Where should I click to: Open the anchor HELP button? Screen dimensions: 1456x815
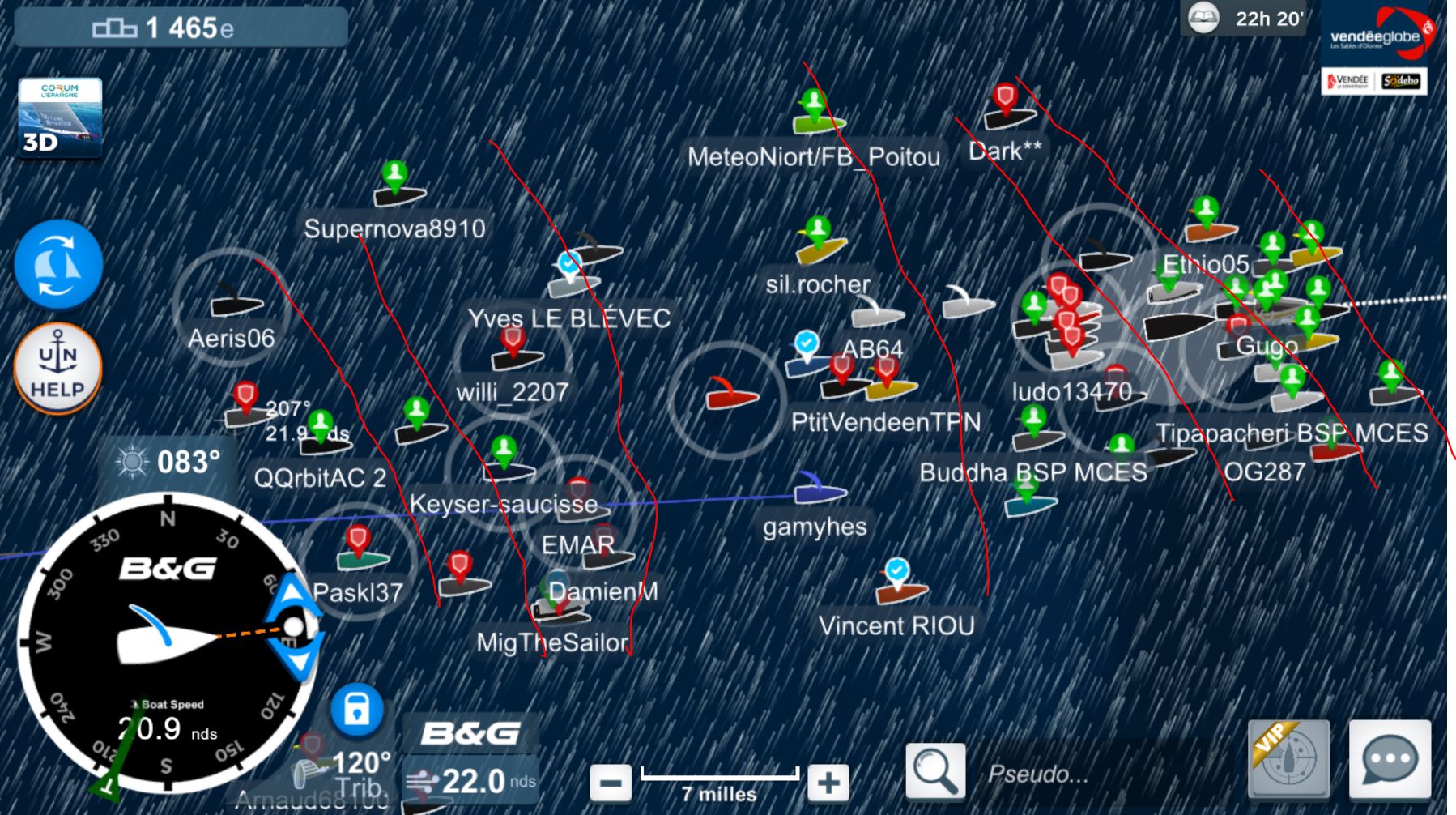tap(57, 369)
